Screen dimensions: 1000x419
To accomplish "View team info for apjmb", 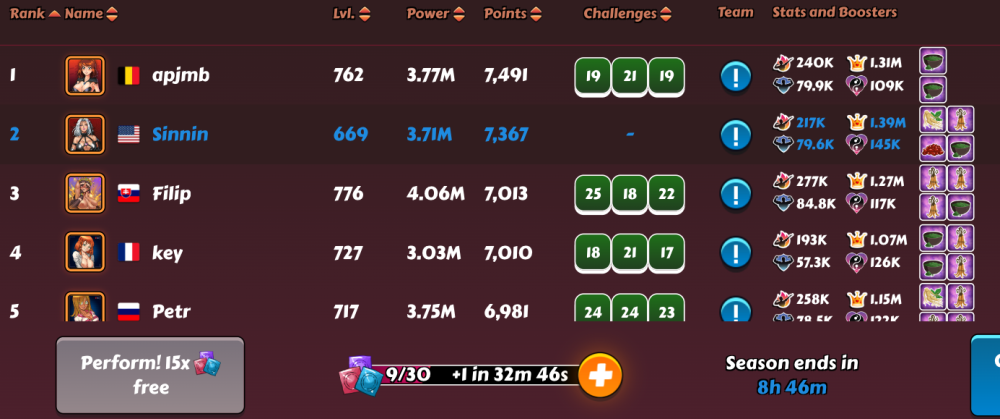I will coord(735,75).
